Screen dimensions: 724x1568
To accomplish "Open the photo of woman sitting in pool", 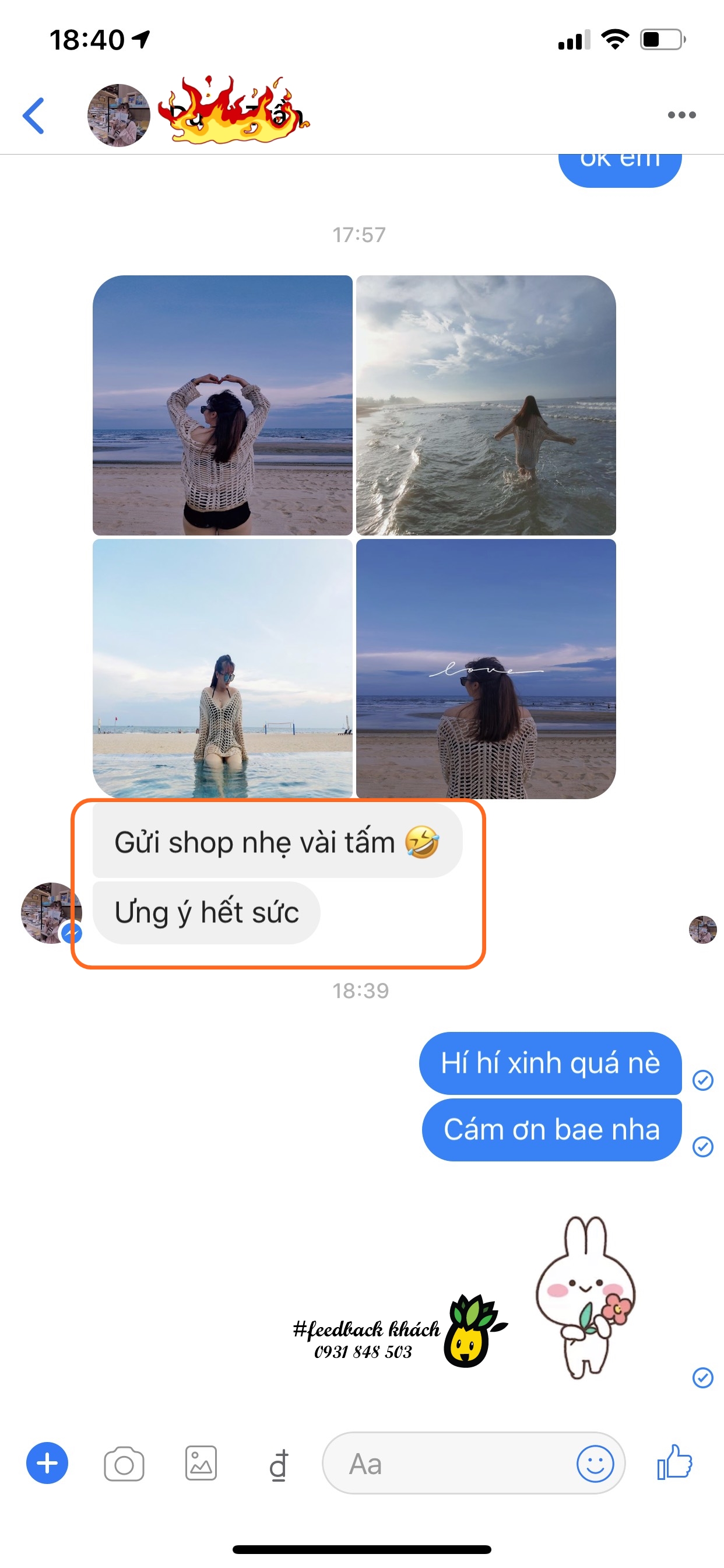I will [x=223, y=668].
